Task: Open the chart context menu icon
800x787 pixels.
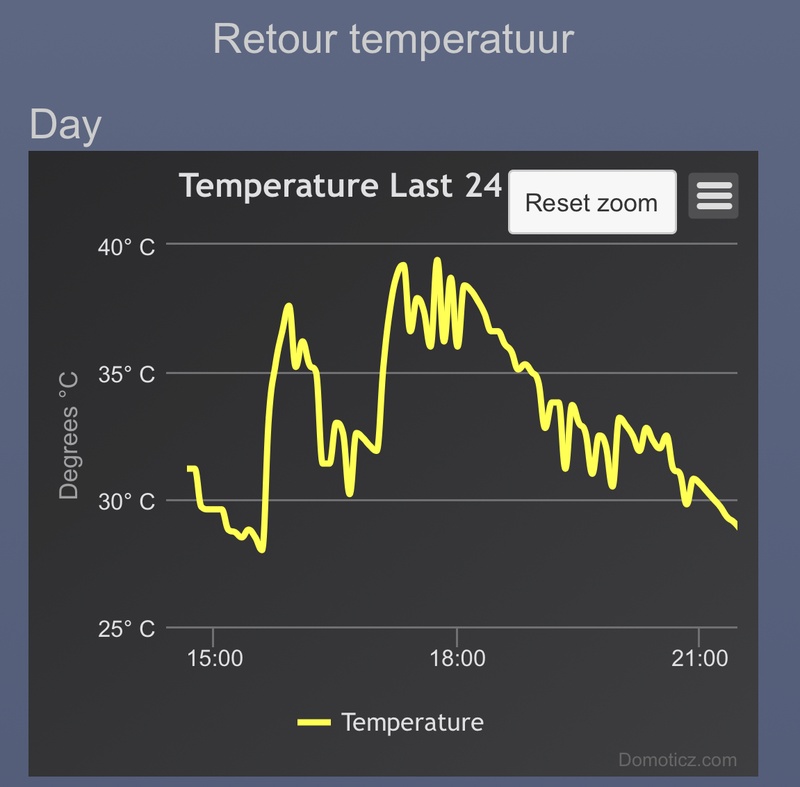Action: point(714,196)
